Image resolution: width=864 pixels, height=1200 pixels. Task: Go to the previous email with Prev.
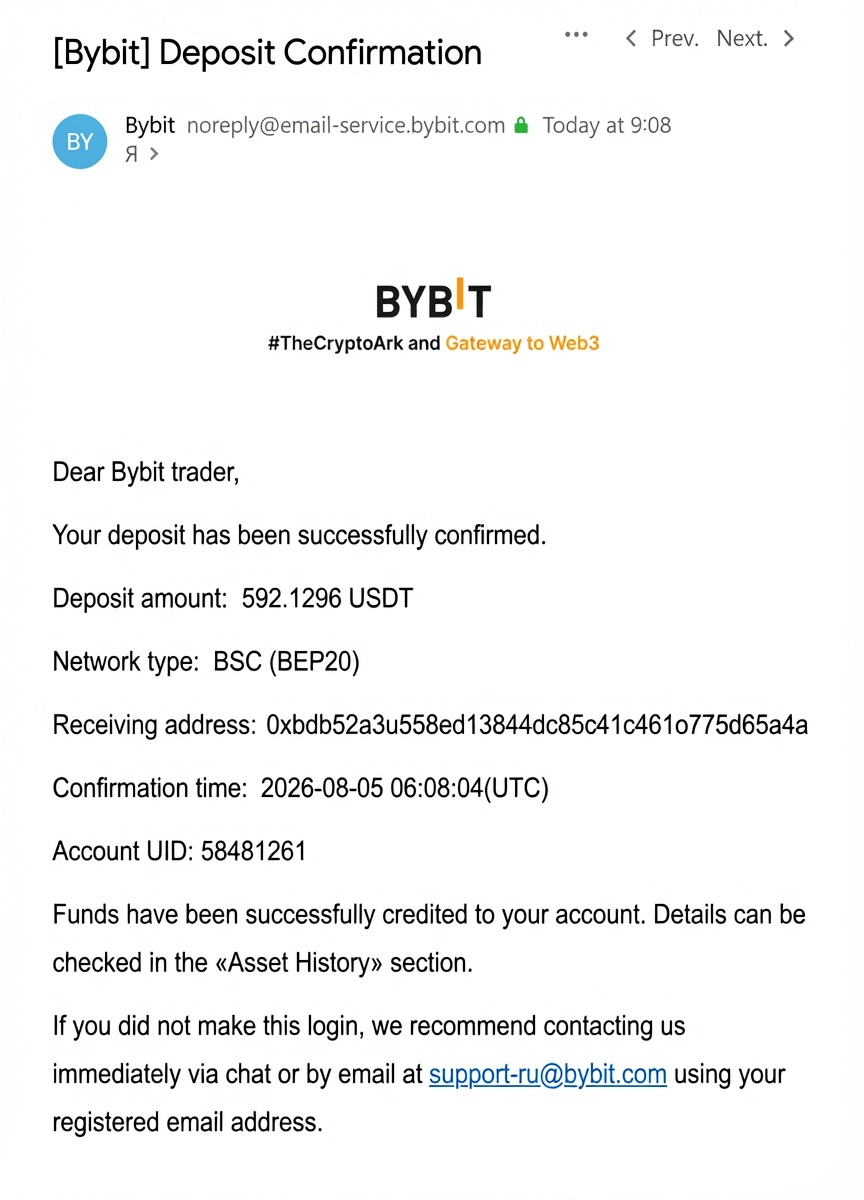[661, 39]
